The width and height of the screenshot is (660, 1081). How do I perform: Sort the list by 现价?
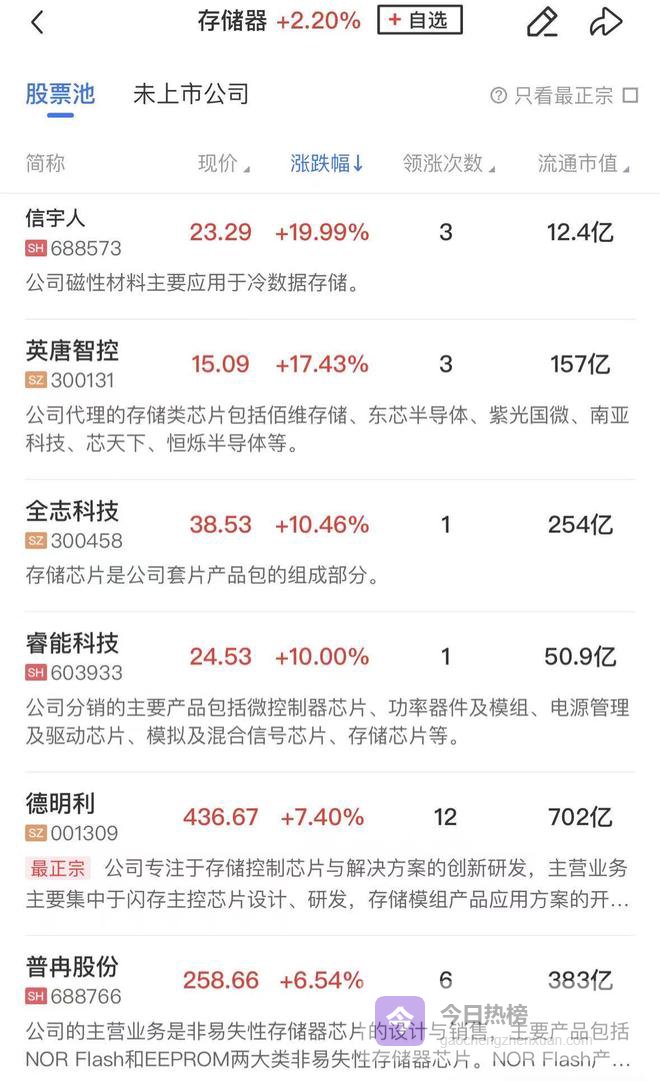(x=222, y=163)
